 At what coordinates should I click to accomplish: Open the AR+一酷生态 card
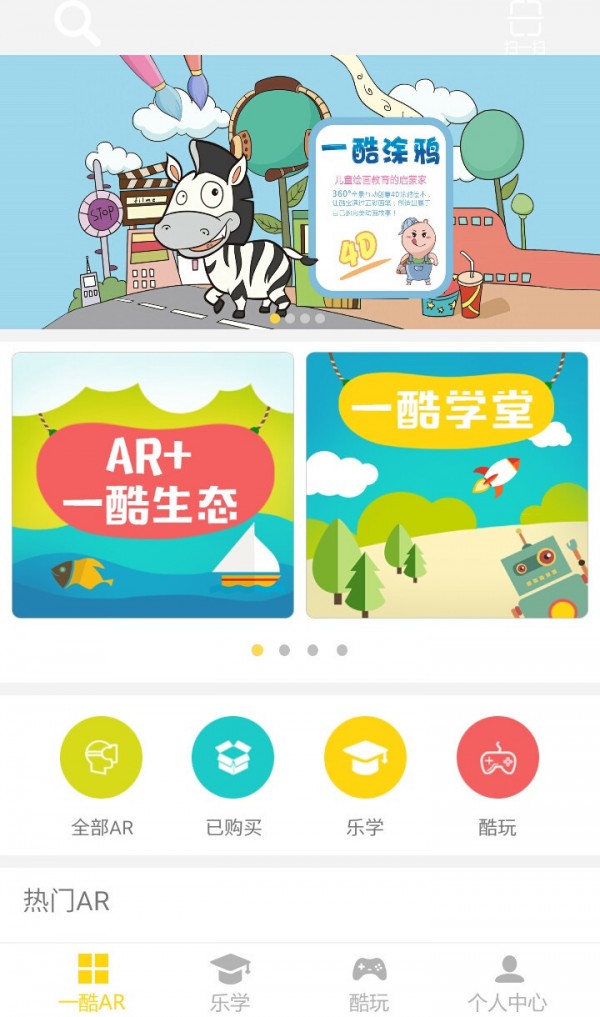153,485
